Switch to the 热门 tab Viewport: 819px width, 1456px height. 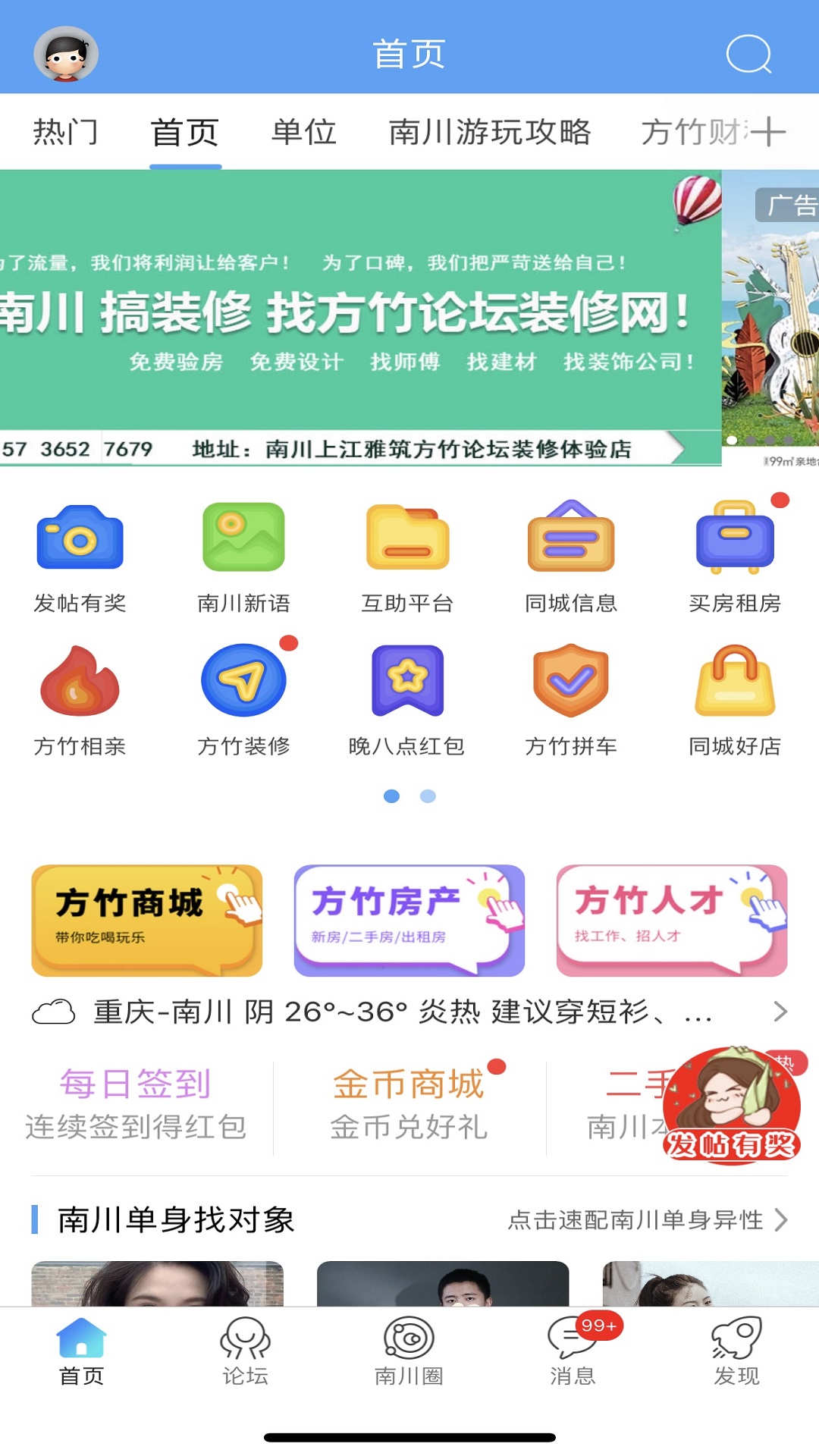[65, 132]
